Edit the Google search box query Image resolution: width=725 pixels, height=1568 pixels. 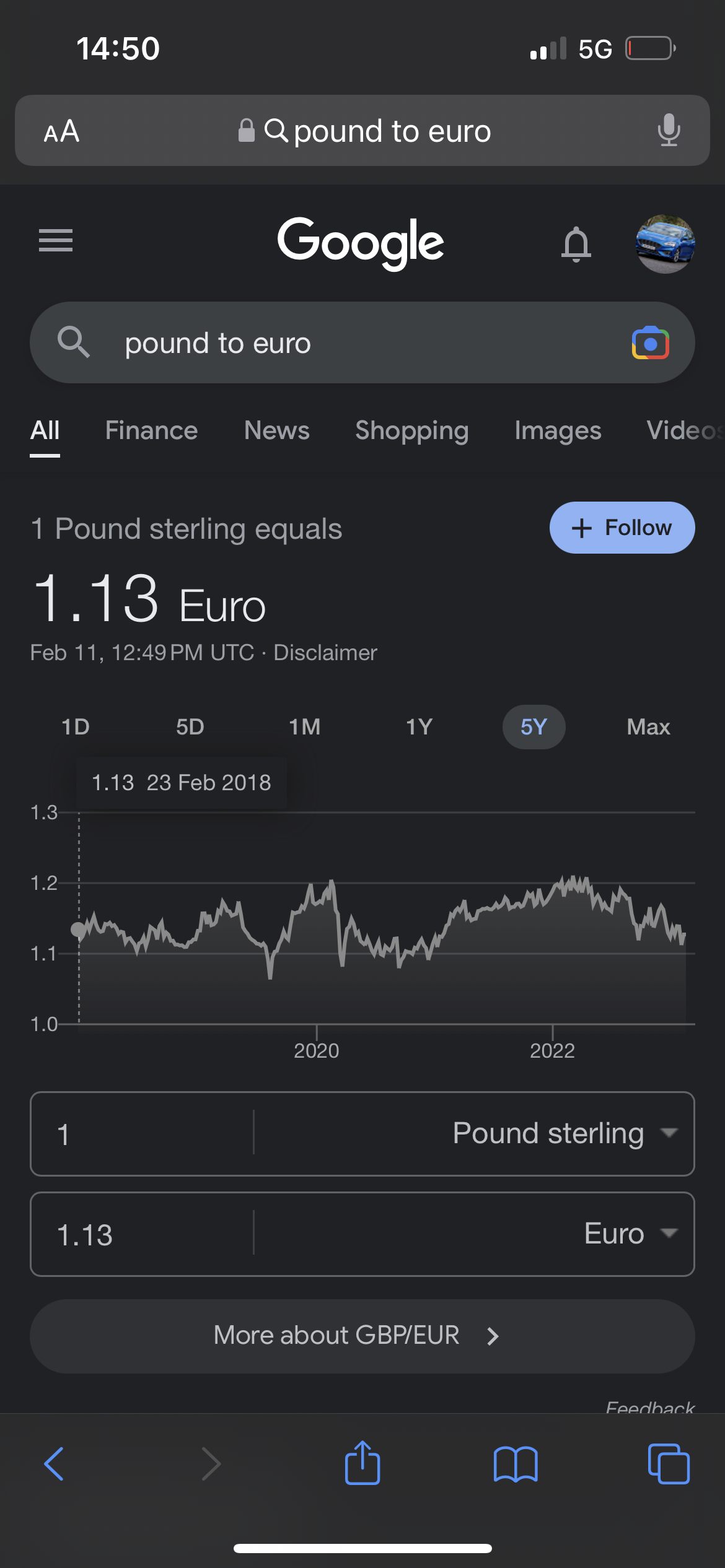[x=347, y=342]
